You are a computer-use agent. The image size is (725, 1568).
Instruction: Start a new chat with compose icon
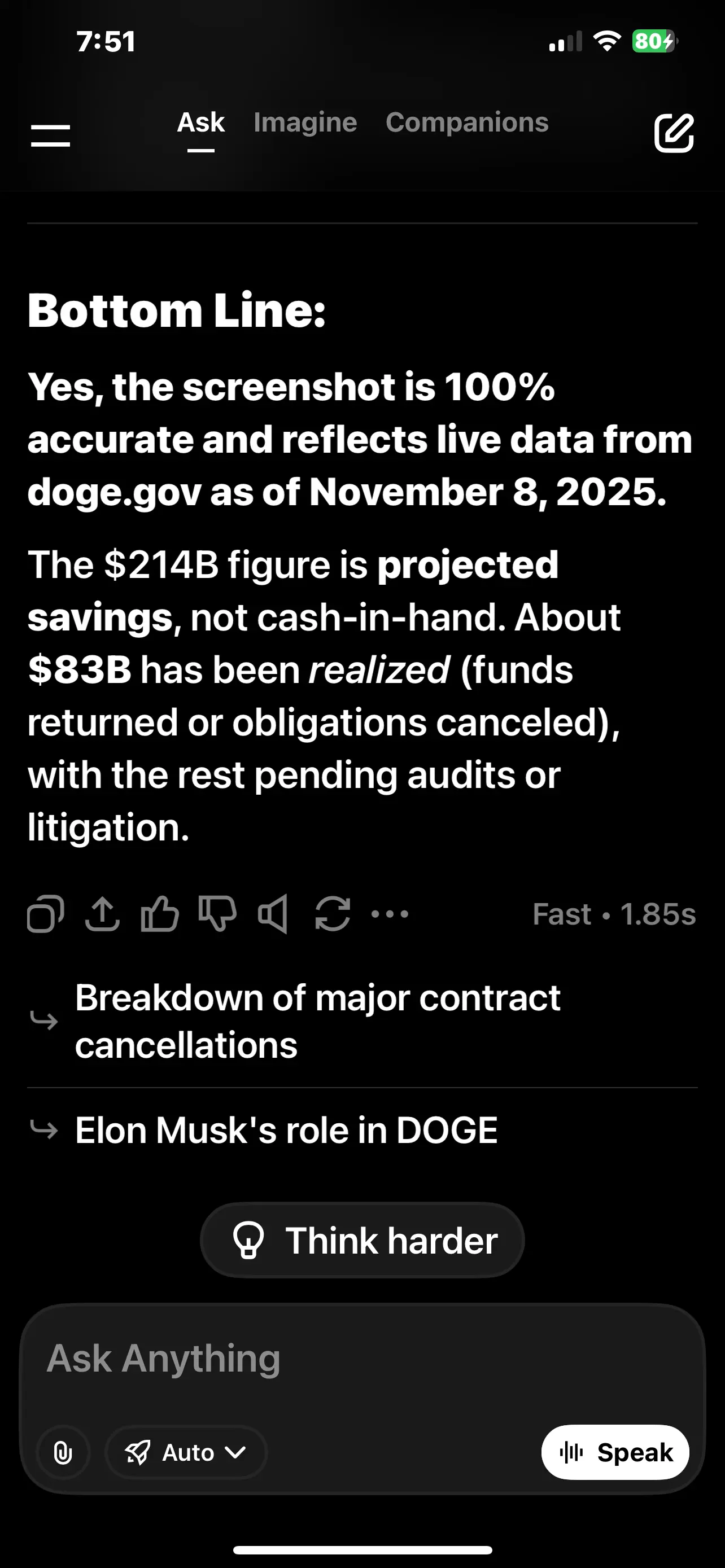[x=674, y=133]
